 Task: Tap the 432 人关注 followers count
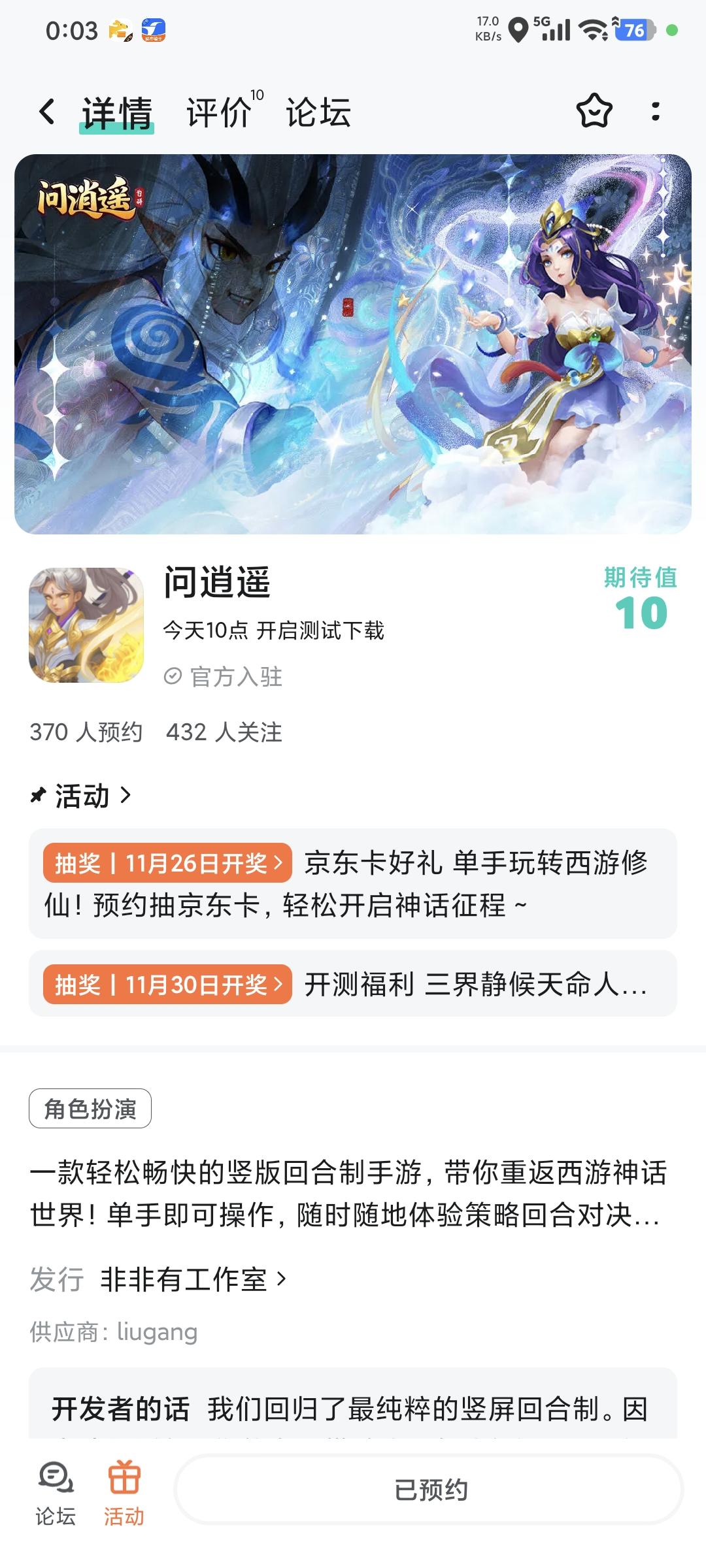(x=226, y=732)
